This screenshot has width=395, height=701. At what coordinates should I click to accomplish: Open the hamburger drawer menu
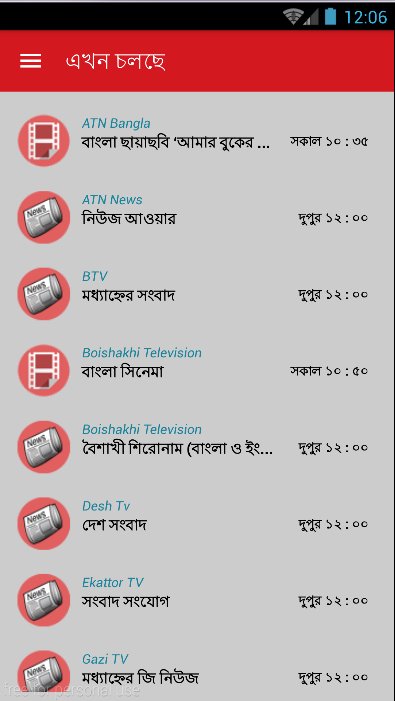30,61
